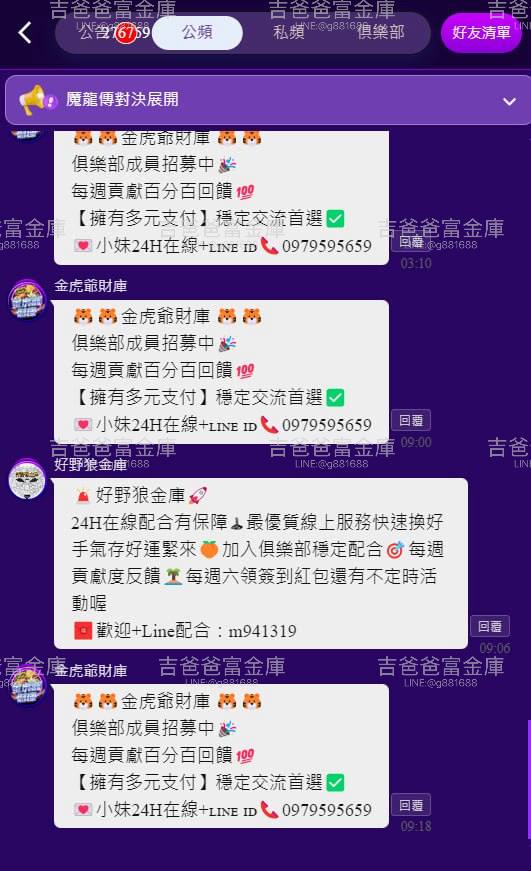This screenshot has height=871, width=531.
Task: Reply to the 好野狼金庫 message
Action: [490, 627]
